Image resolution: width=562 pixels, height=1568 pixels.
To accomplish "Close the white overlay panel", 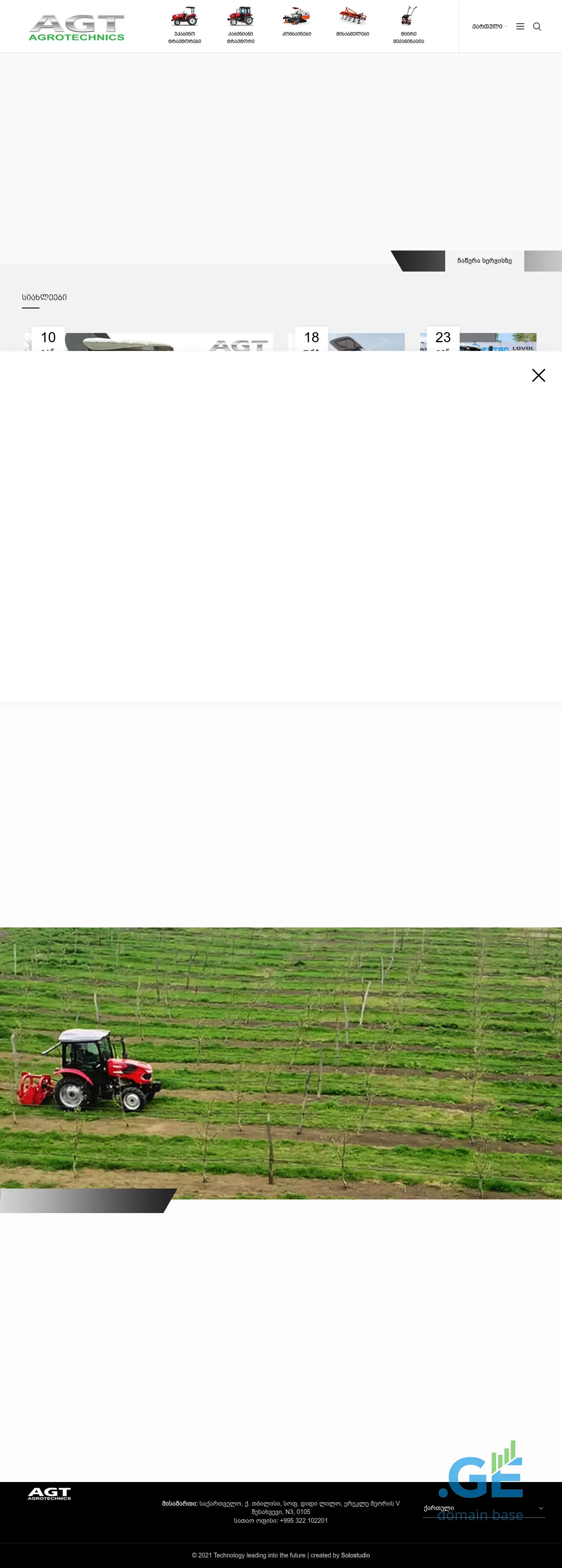I will point(538,376).
